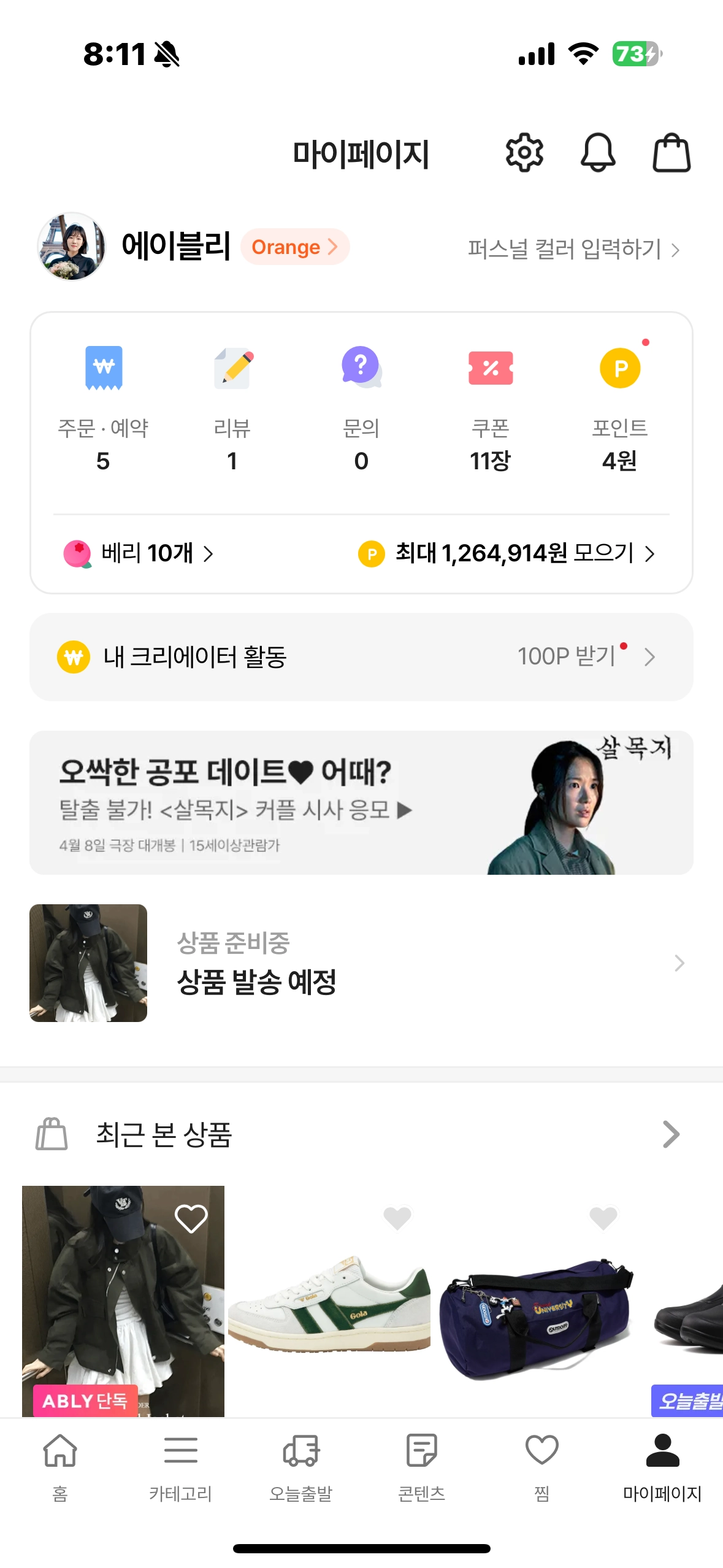Like the ABLY 단독 jacket item
Viewport: 723px width, 1568px height.
[191, 1218]
